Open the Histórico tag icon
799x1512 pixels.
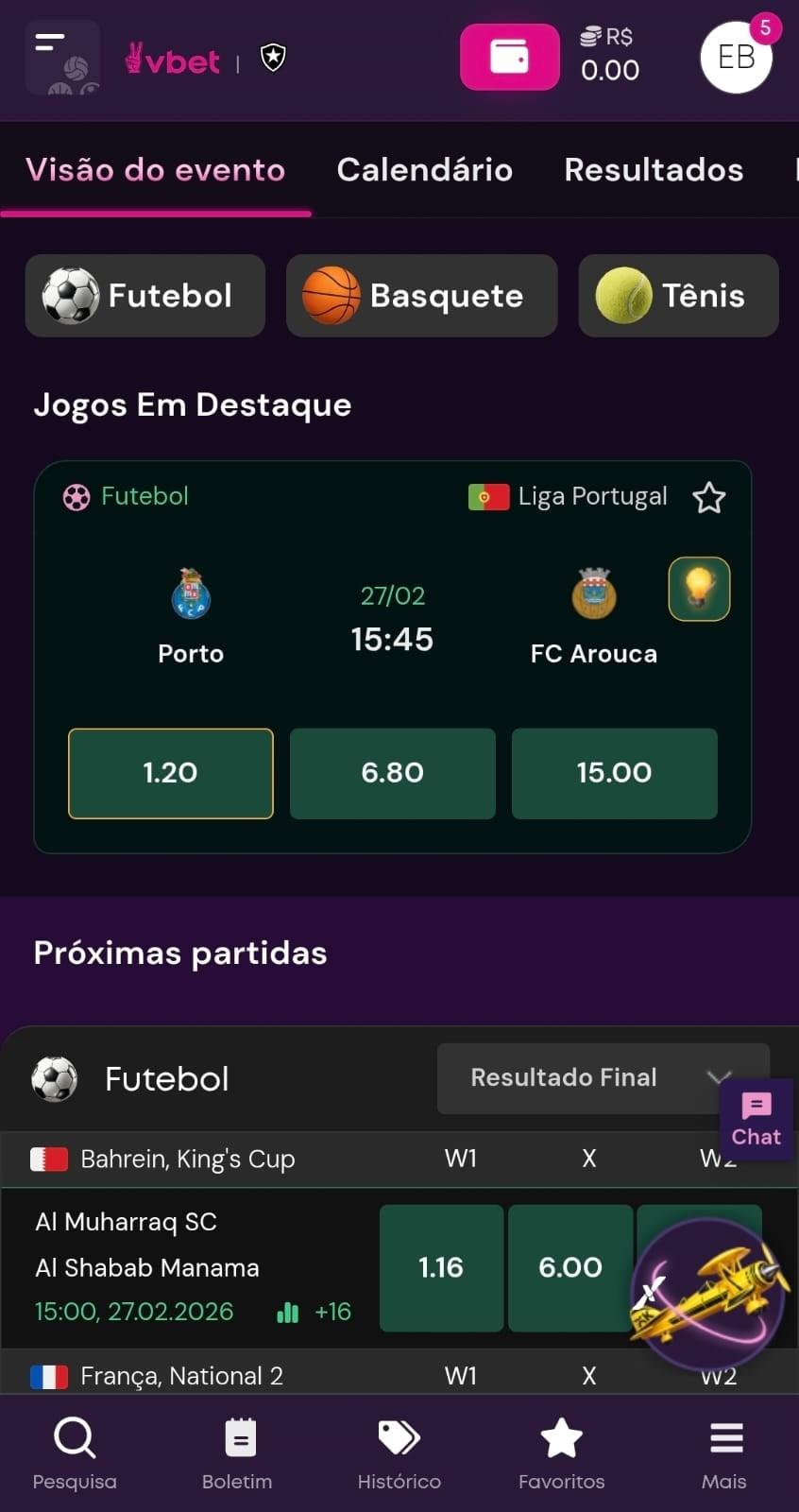[x=399, y=1438]
